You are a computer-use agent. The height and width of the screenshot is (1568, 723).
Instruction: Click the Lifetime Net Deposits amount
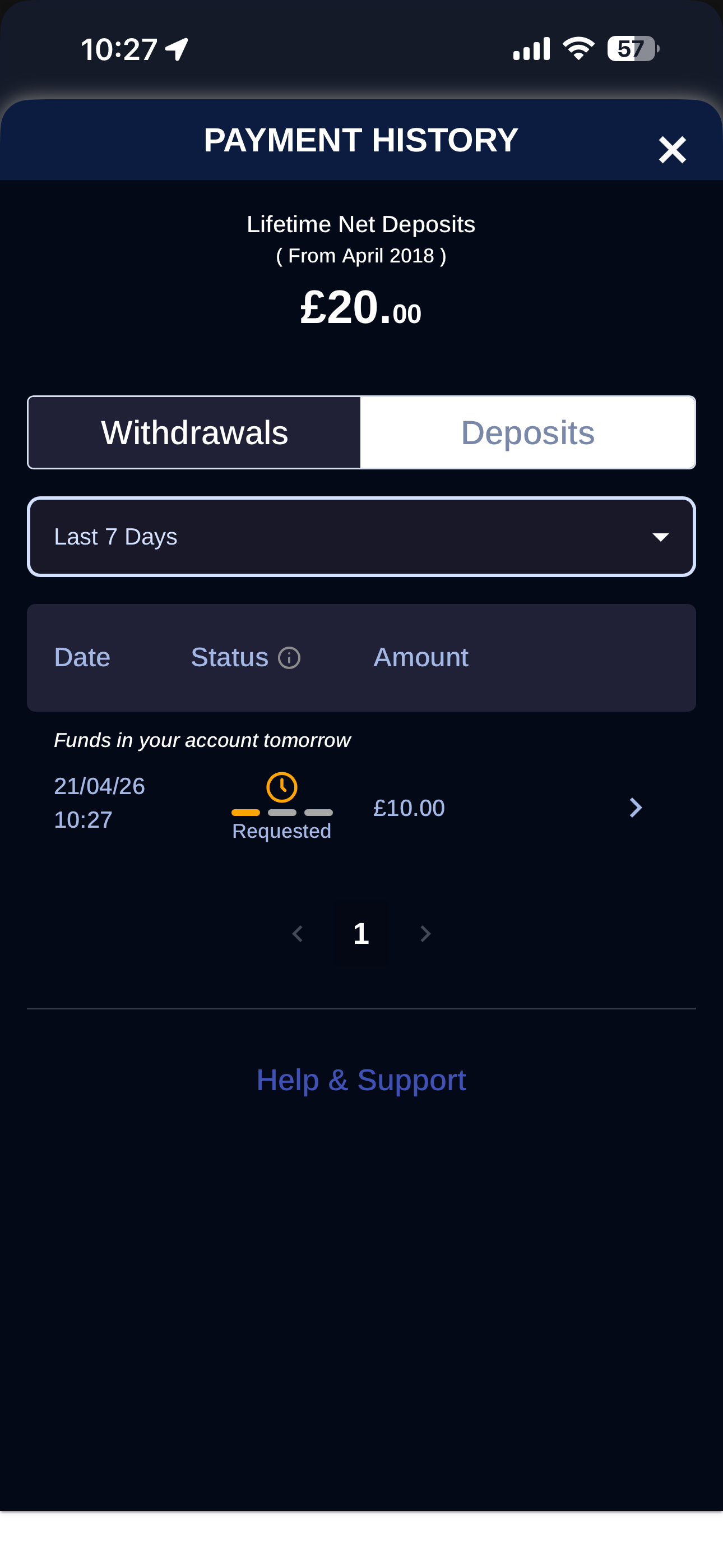(x=360, y=308)
